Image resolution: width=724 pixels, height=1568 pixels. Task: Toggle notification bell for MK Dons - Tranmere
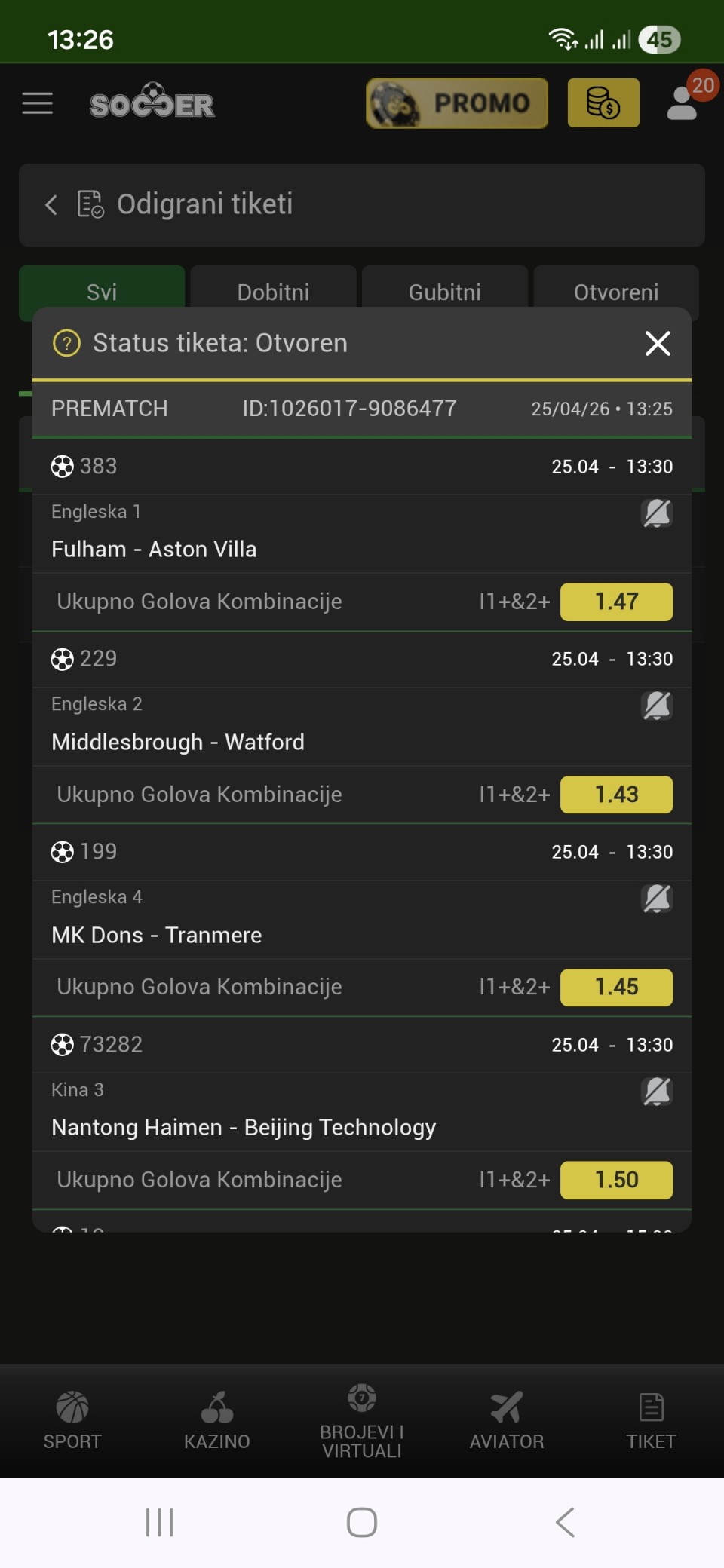tap(656, 899)
